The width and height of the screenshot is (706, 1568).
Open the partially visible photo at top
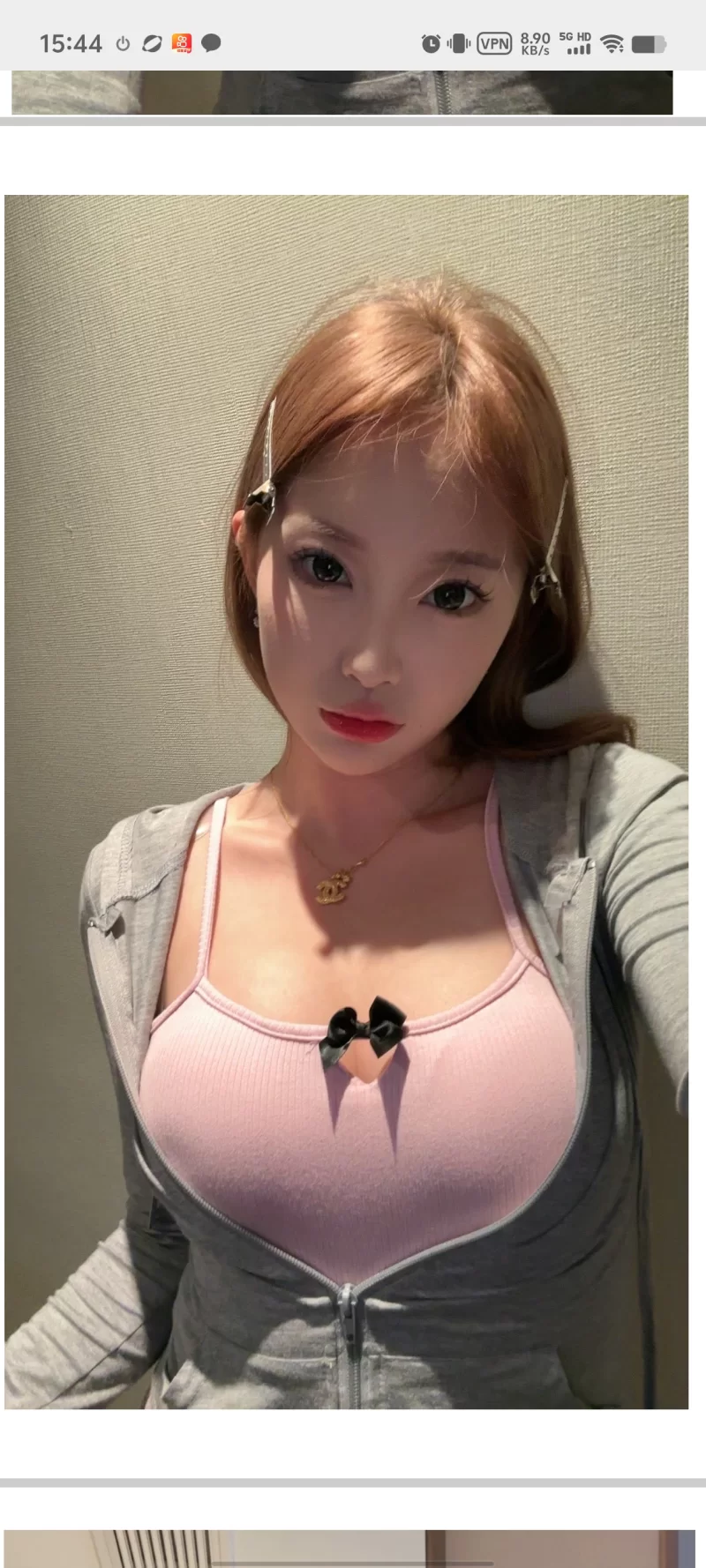point(342,93)
